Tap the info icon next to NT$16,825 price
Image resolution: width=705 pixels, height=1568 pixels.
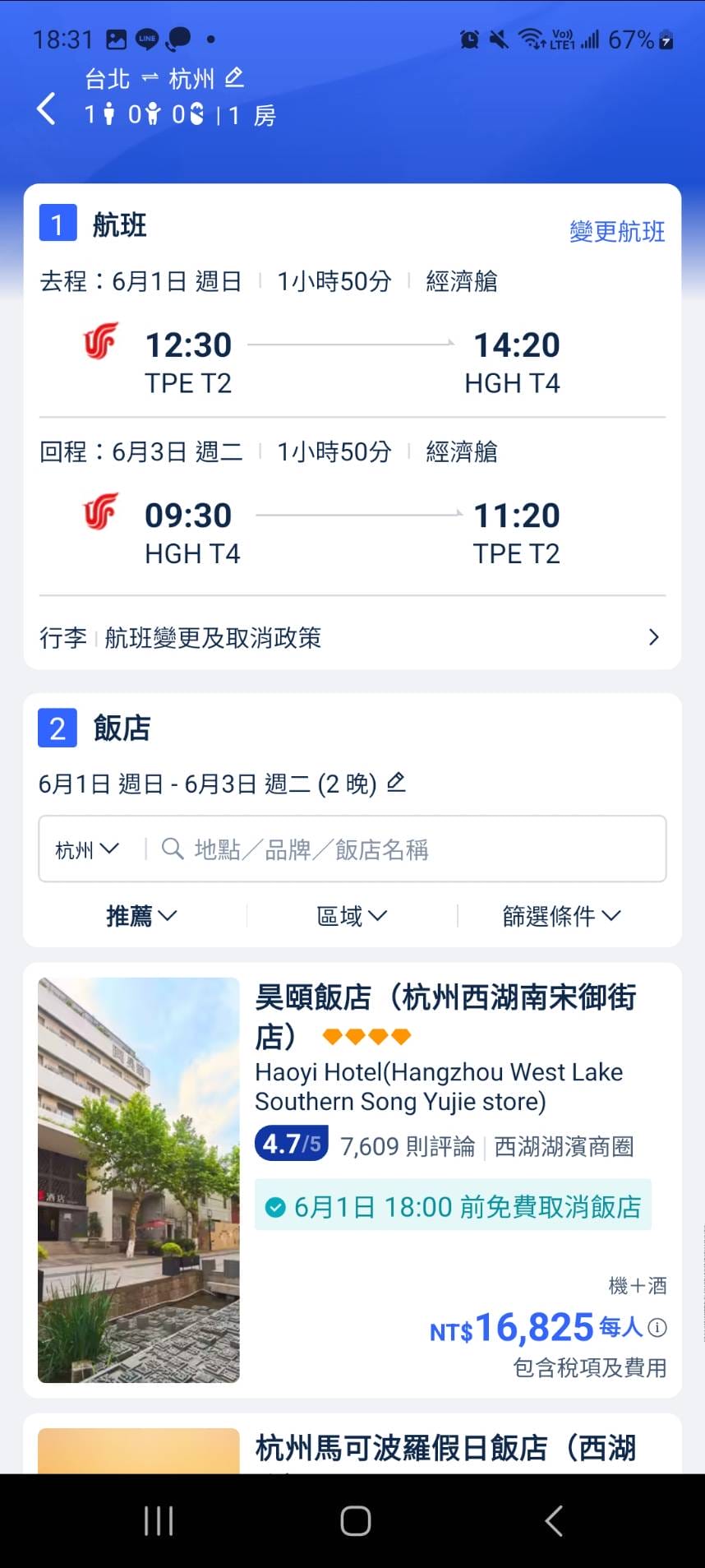tap(657, 1328)
